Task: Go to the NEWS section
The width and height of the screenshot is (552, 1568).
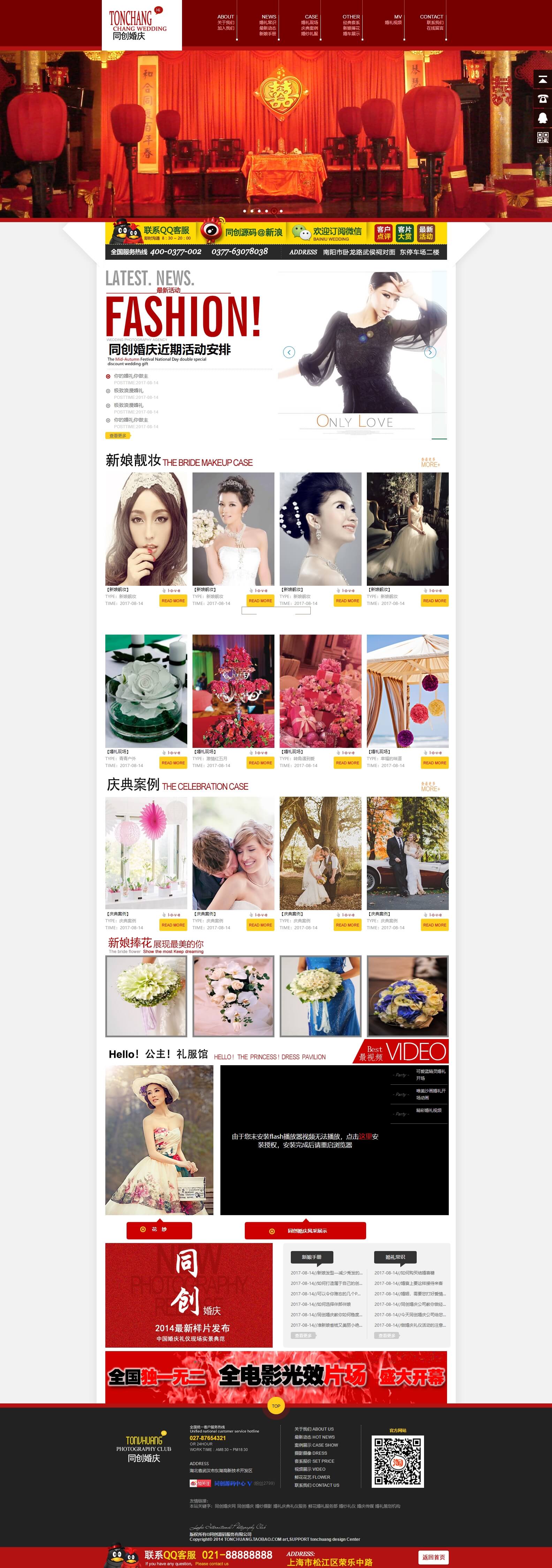Action: [x=269, y=17]
